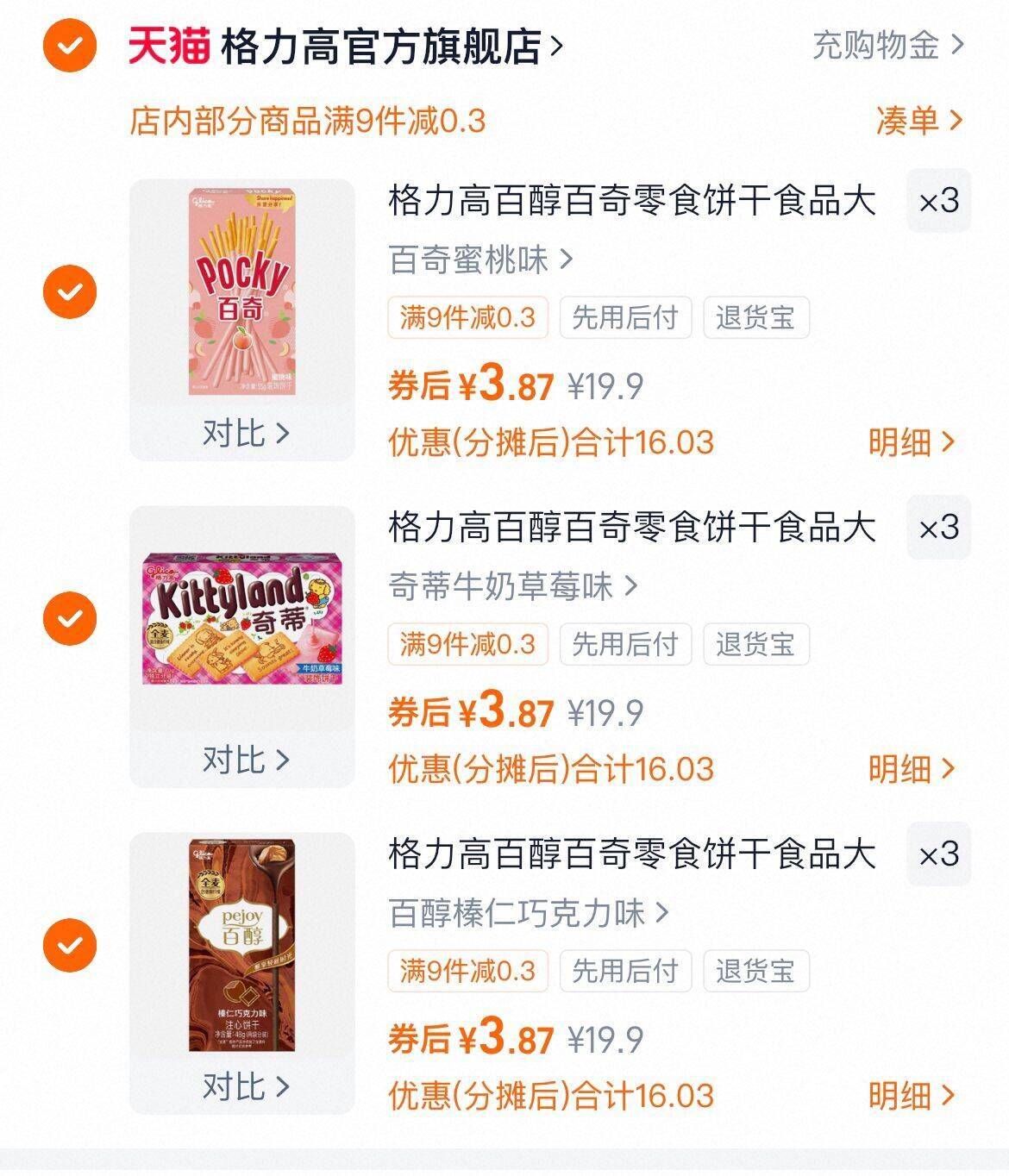Uncheck the 格力高官方旗舰店 store checkbox
Screen dimensions: 1009x1176
click(70, 45)
